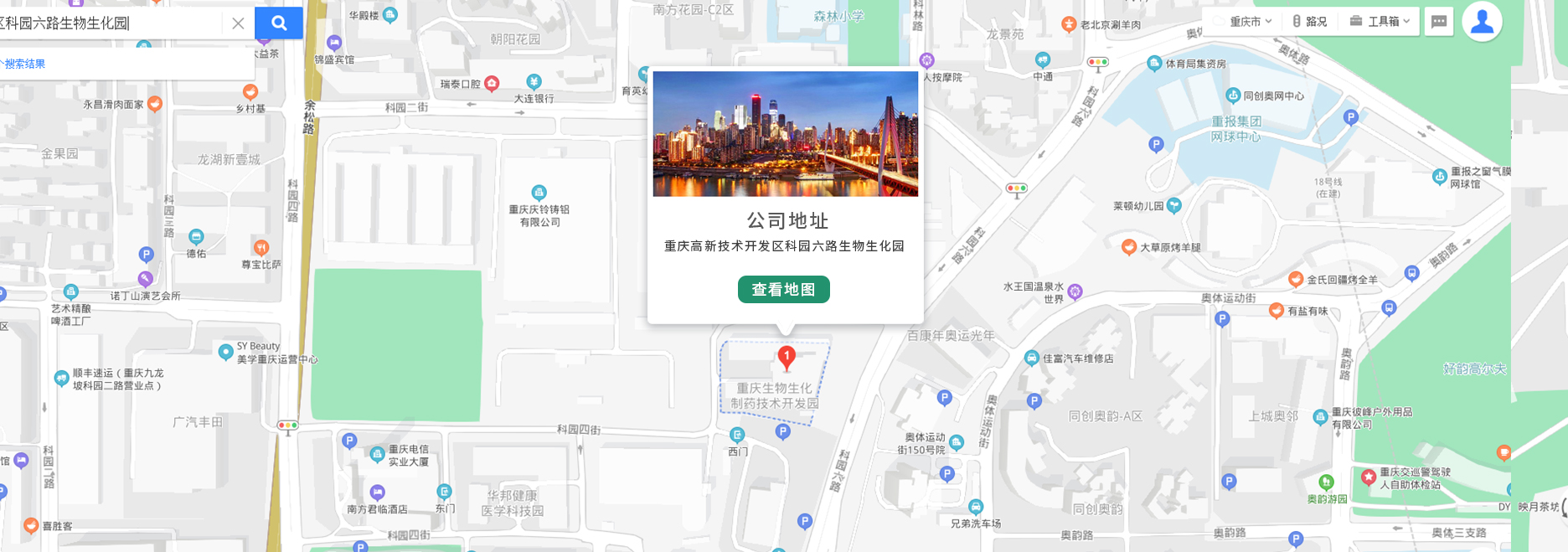The height and width of the screenshot is (552, 1568).
Task: Open the user profile avatar
Action: pos(1482,22)
